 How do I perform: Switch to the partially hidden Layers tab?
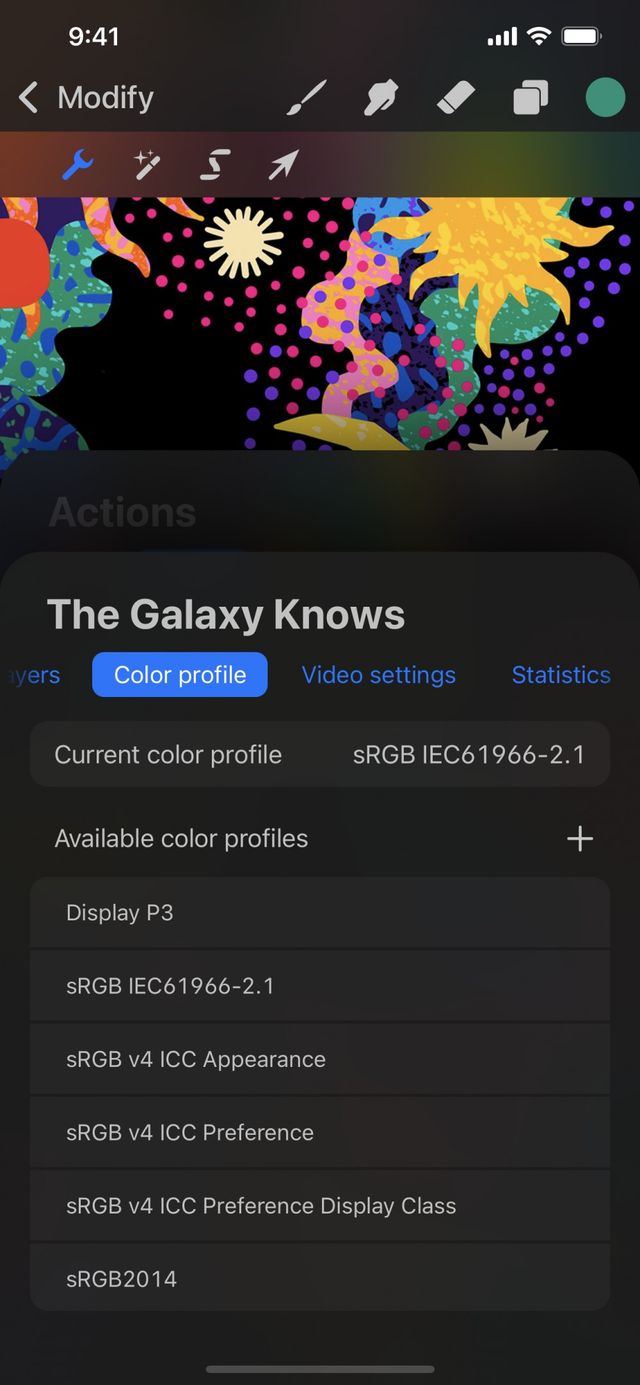(35, 675)
